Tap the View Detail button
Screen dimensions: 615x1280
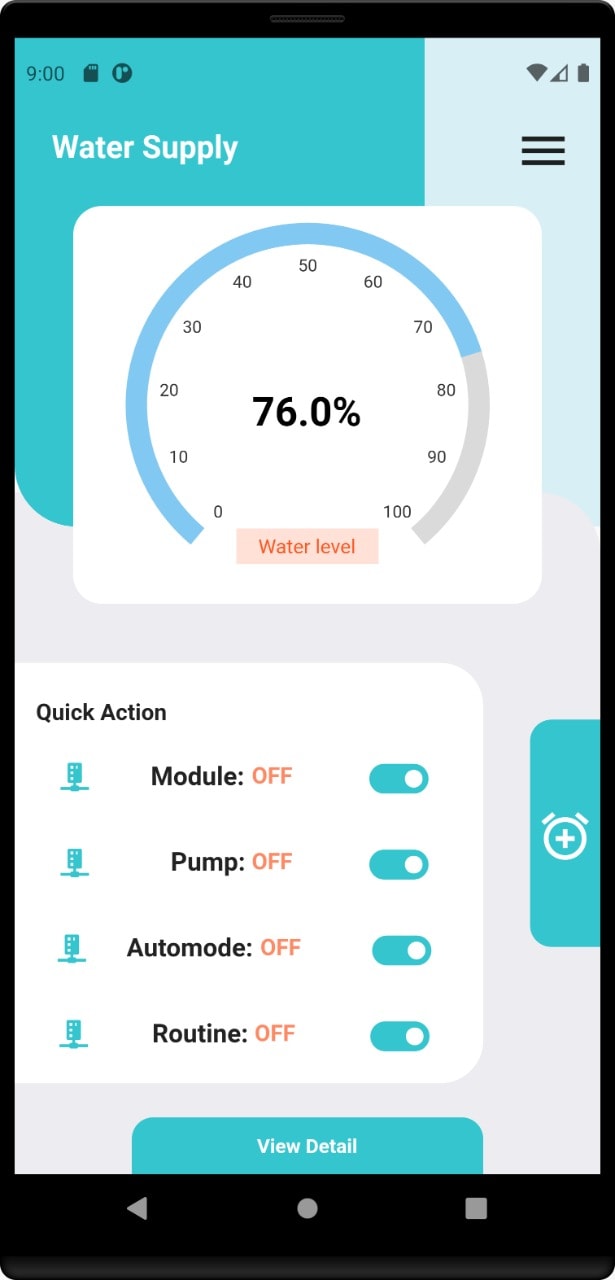tap(307, 1146)
